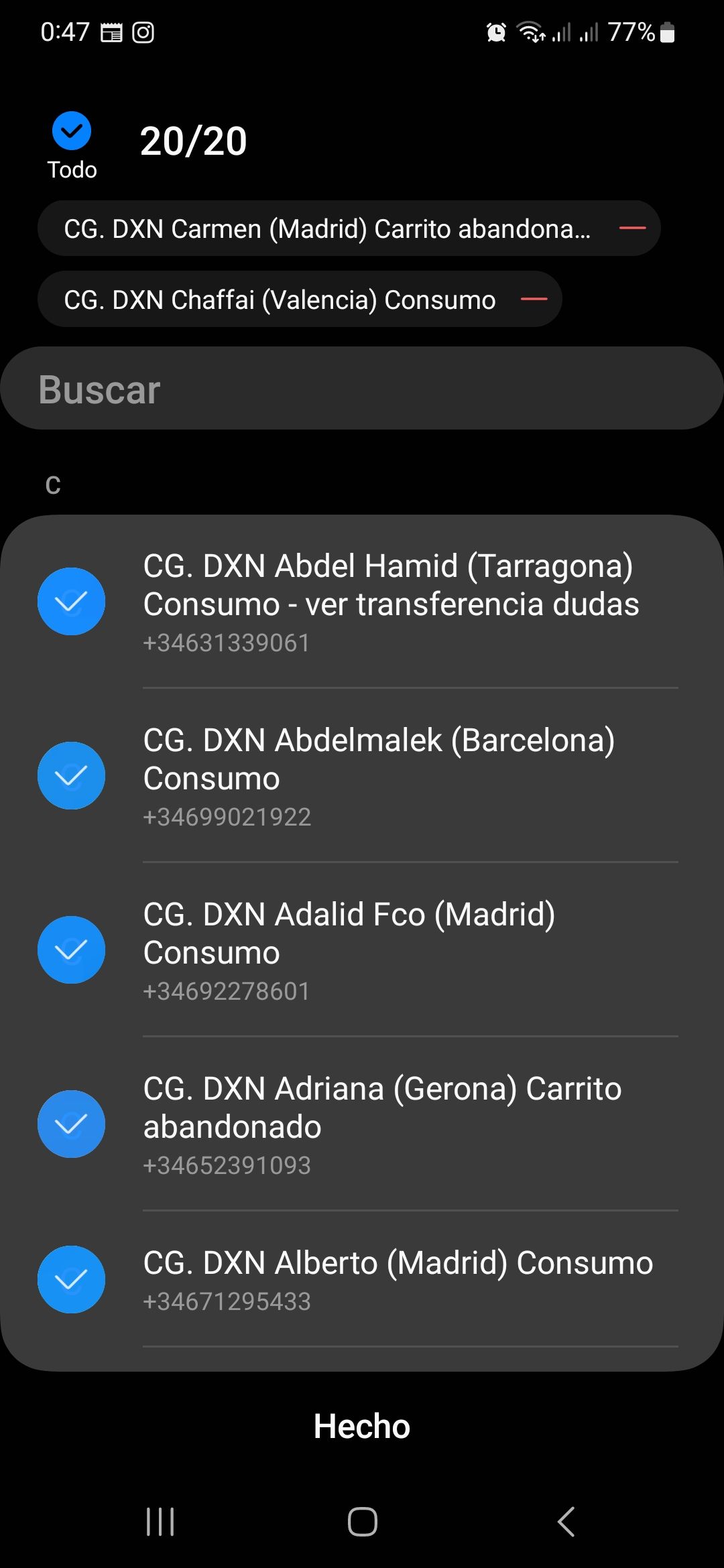Tap the home button in the navigation bar

click(x=362, y=1521)
